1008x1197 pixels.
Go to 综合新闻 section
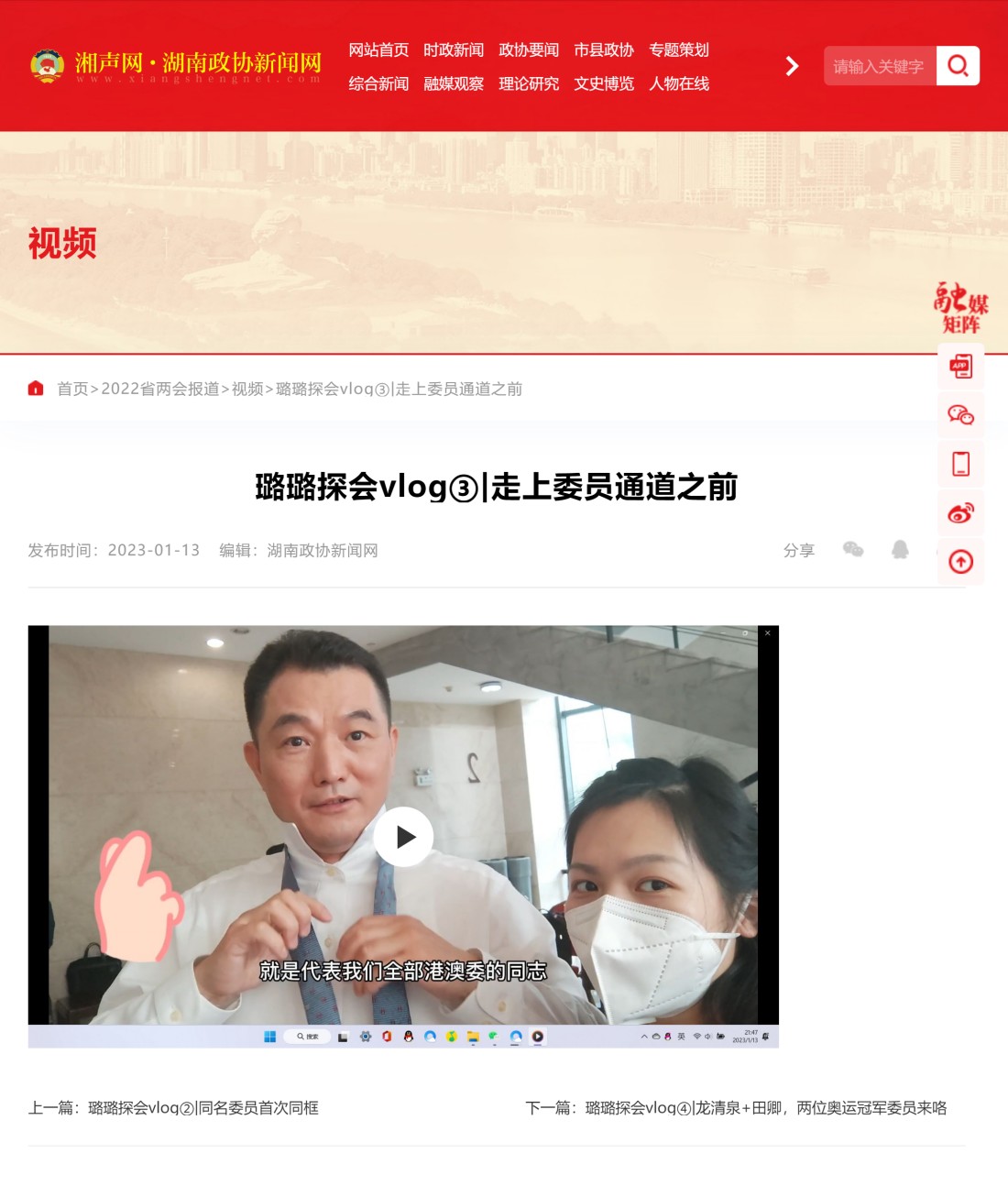[378, 84]
